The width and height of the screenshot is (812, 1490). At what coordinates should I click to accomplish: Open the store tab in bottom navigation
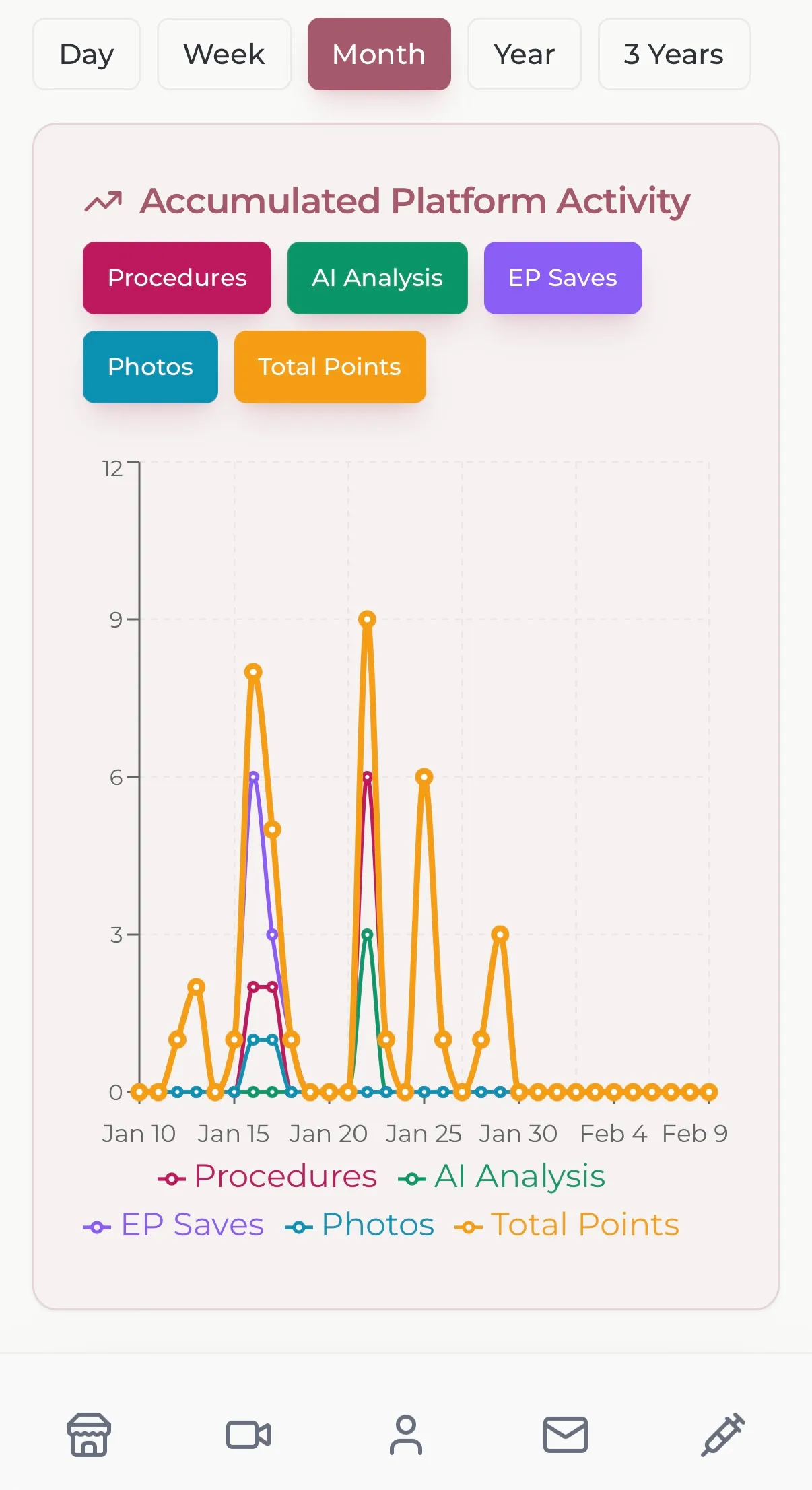pyautogui.click(x=88, y=1434)
